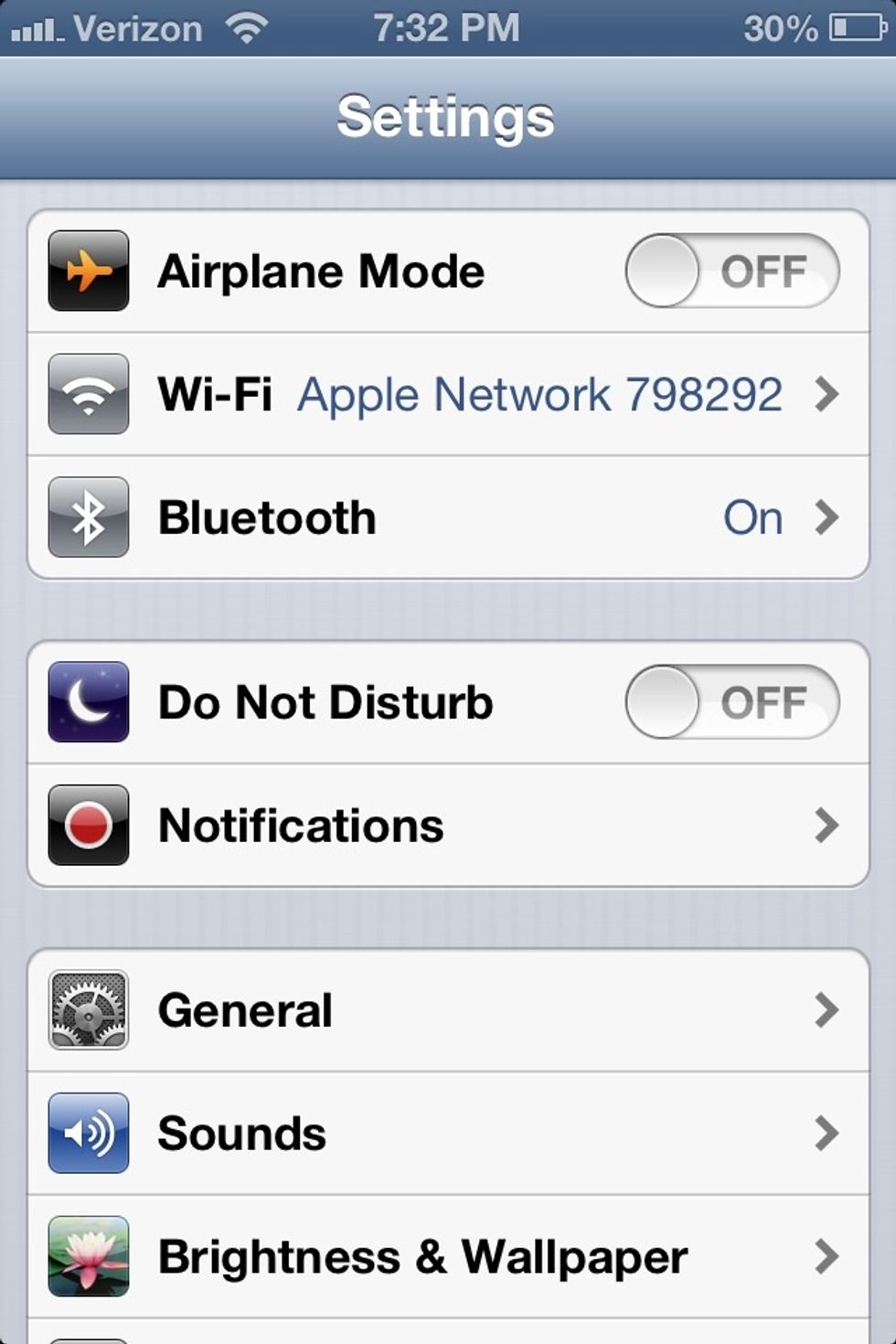The width and height of the screenshot is (896, 1344).
Task: Enable Airplane Mode
Action: (x=729, y=271)
